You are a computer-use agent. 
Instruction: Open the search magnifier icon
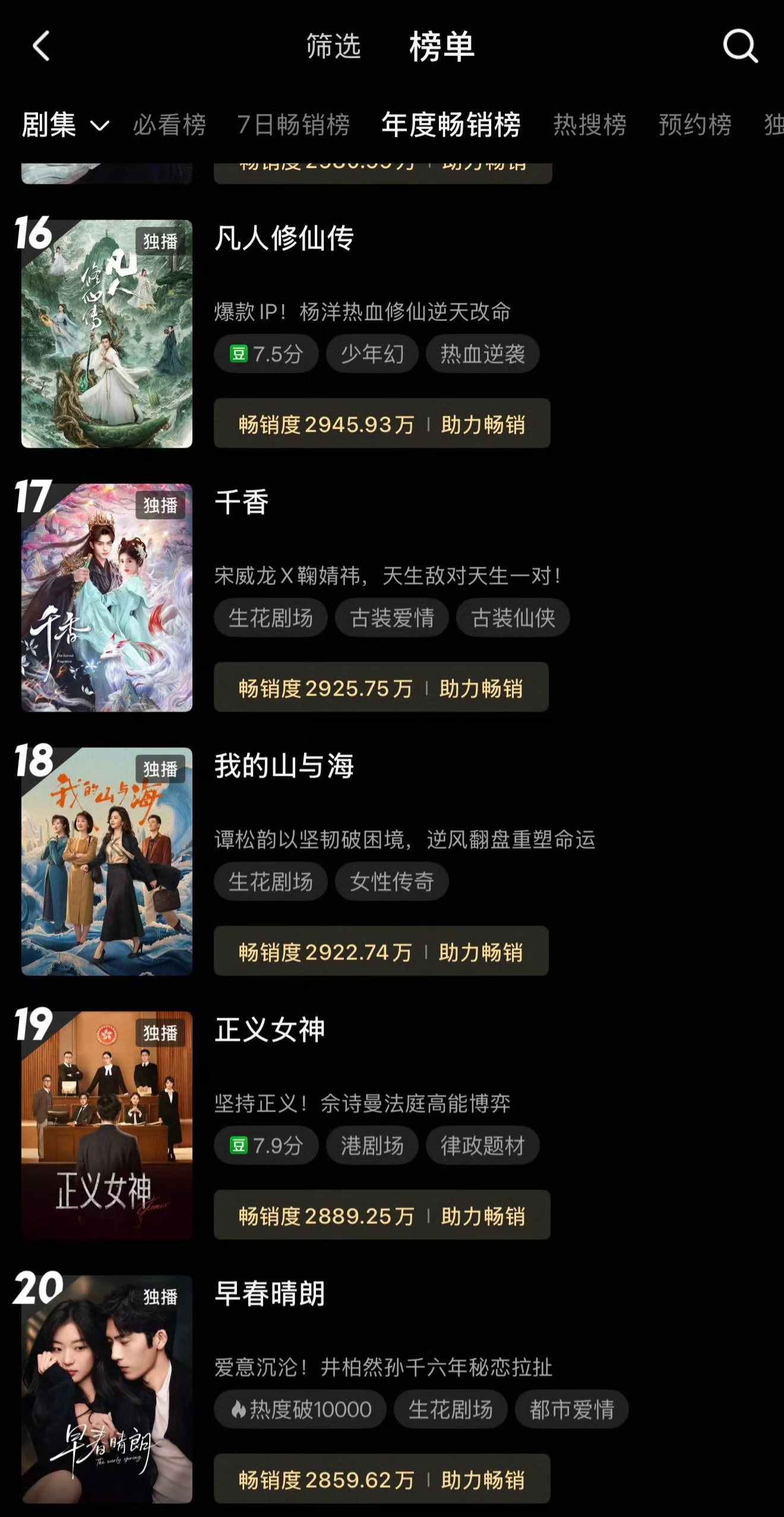(740, 46)
